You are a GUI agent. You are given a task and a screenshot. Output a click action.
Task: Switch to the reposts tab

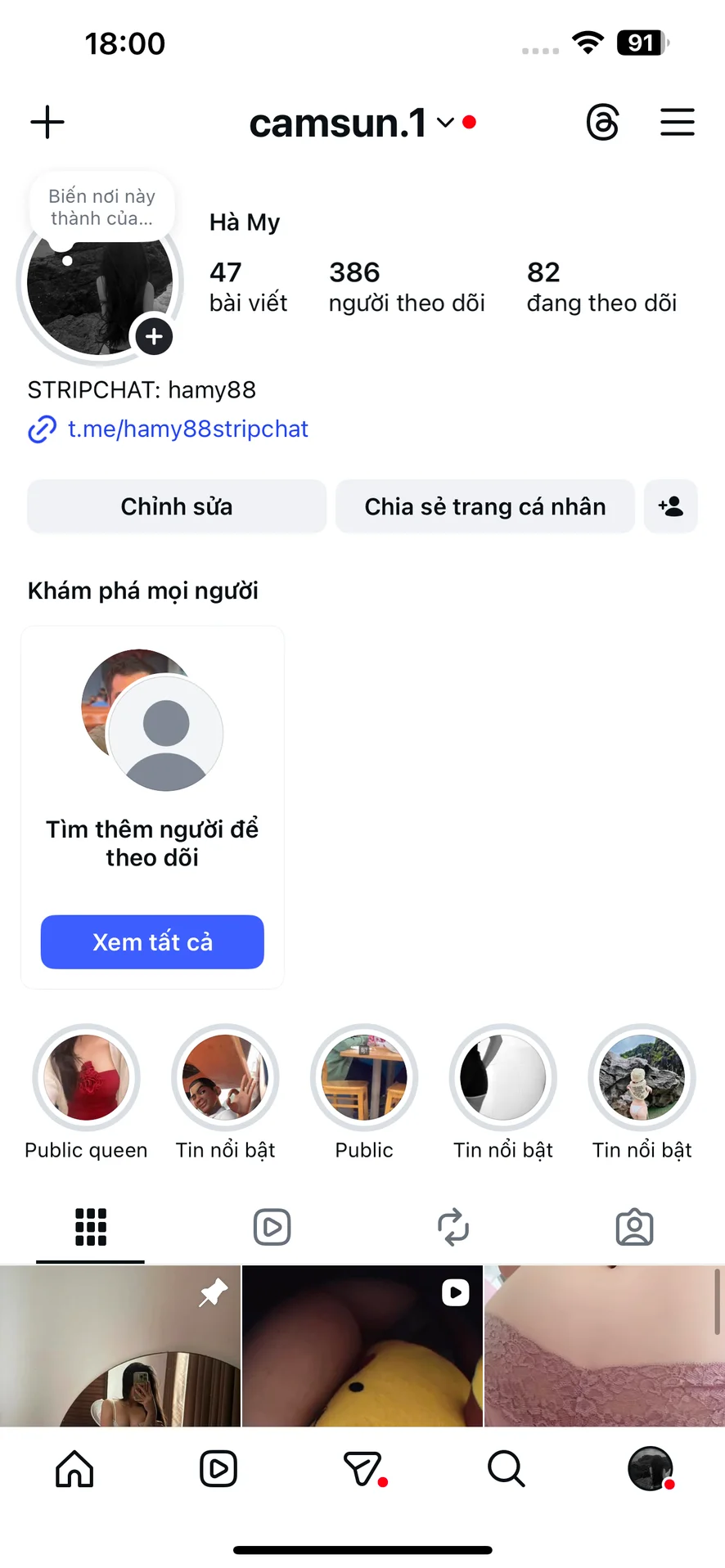pyautogui.click(x=453, y=1227)
